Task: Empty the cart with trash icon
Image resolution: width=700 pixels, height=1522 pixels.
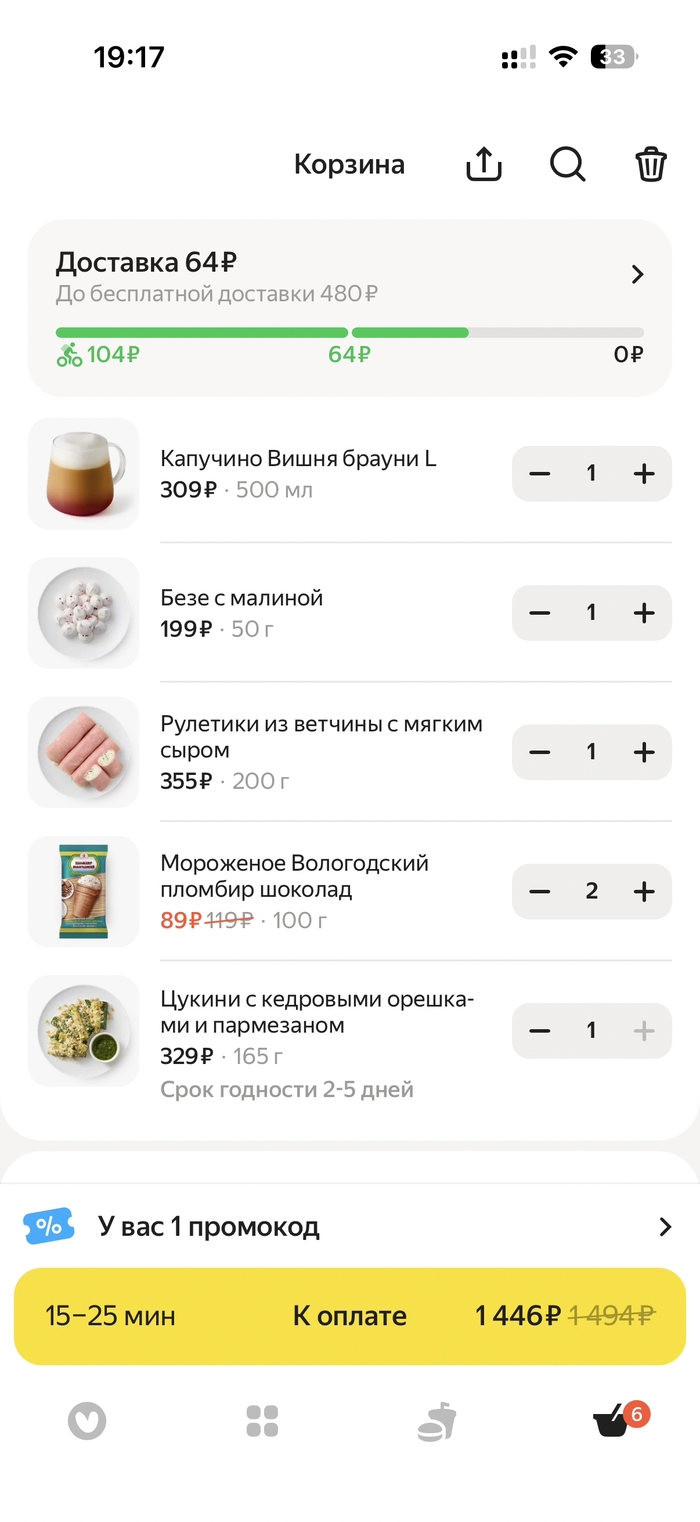Action: pyautogui.click(x=651, y=165)
